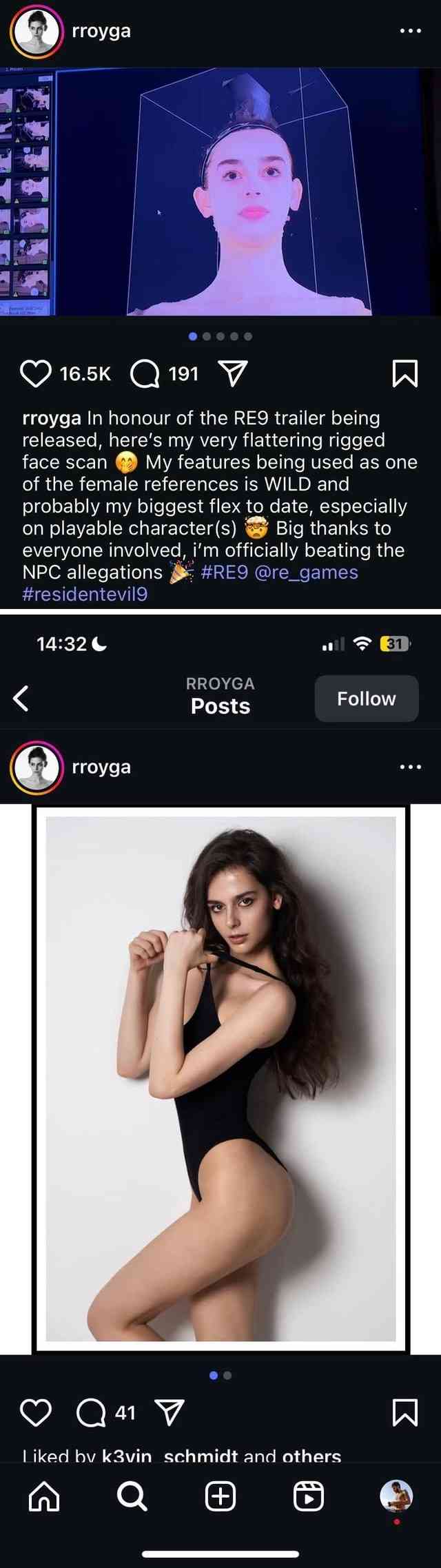Screen dimensions: 441x1568
Task: Share the black bodysuit photo post
Action: [170, 1412]
